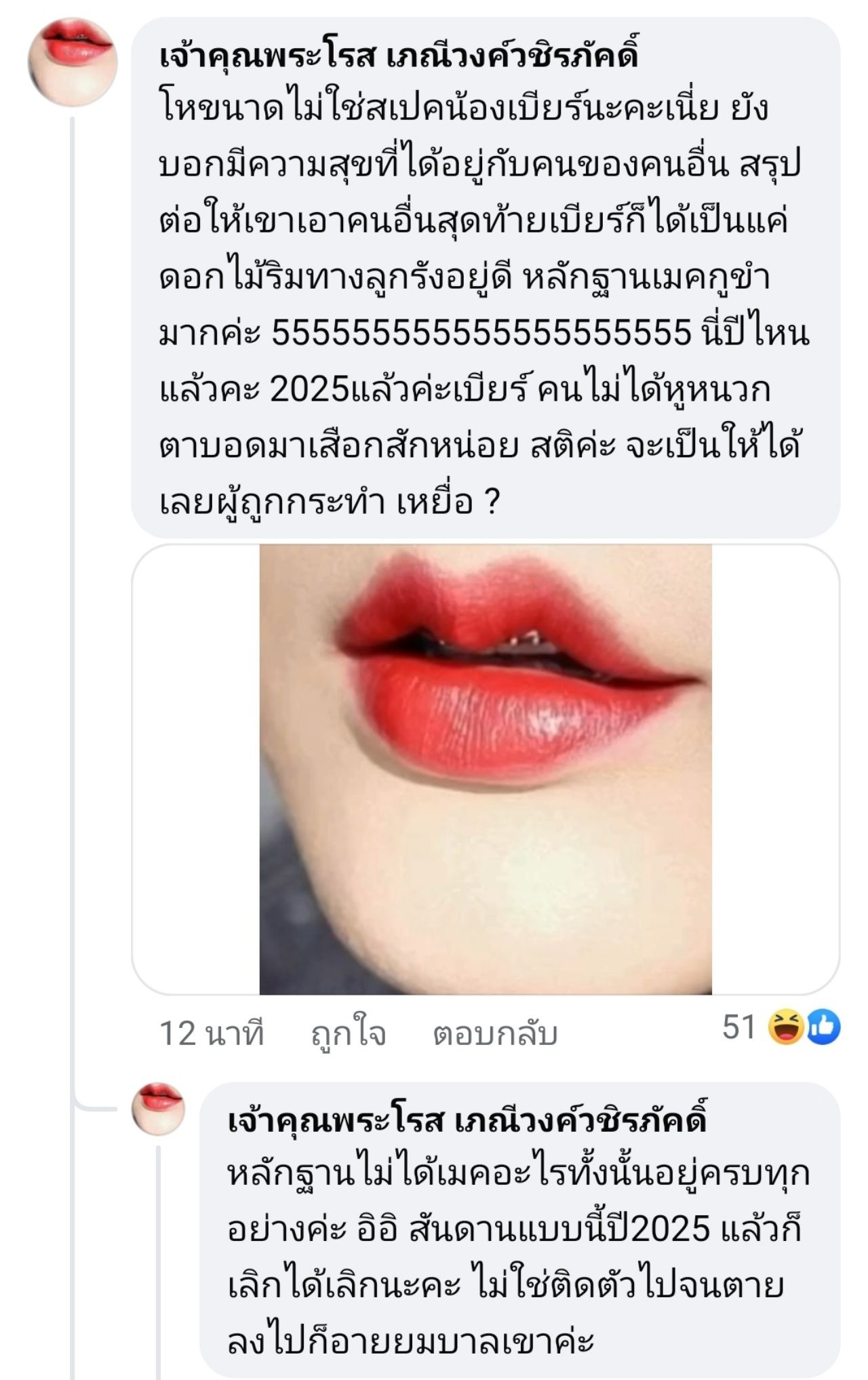868x1380 pixels.
Task: Open profile picture beside the โหขนาดไม่ใช่สเปค comment
Action: (72, 62)
